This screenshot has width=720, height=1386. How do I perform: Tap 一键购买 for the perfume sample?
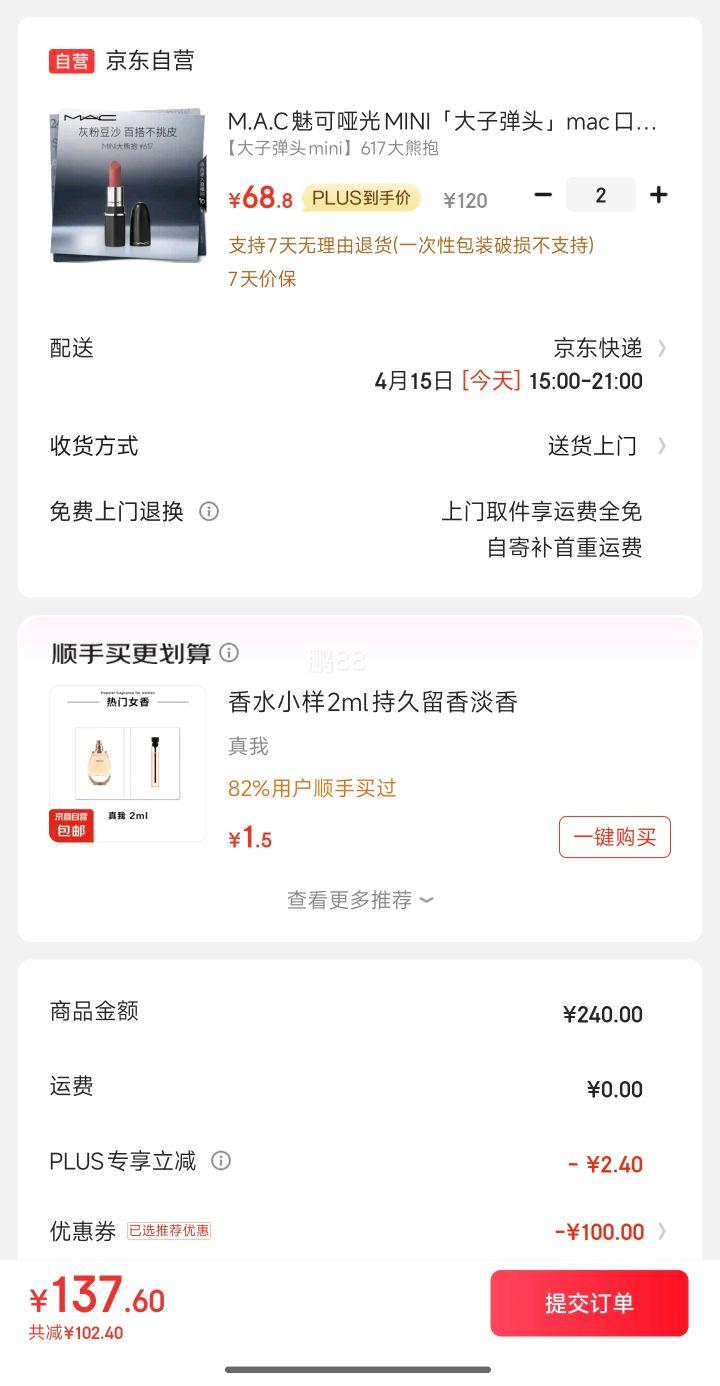coord(614,837)
